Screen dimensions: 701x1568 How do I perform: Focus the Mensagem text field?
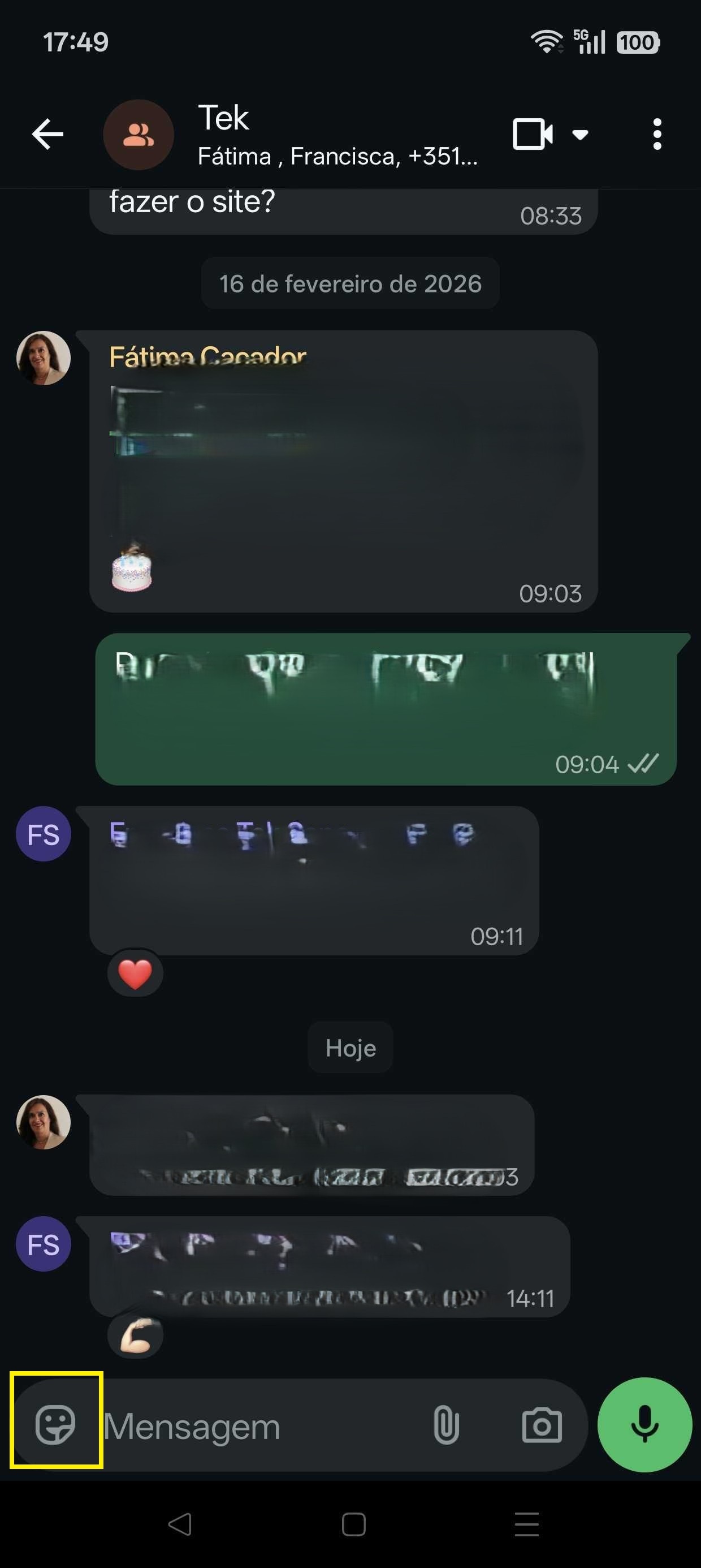(x=256, y=1426)
